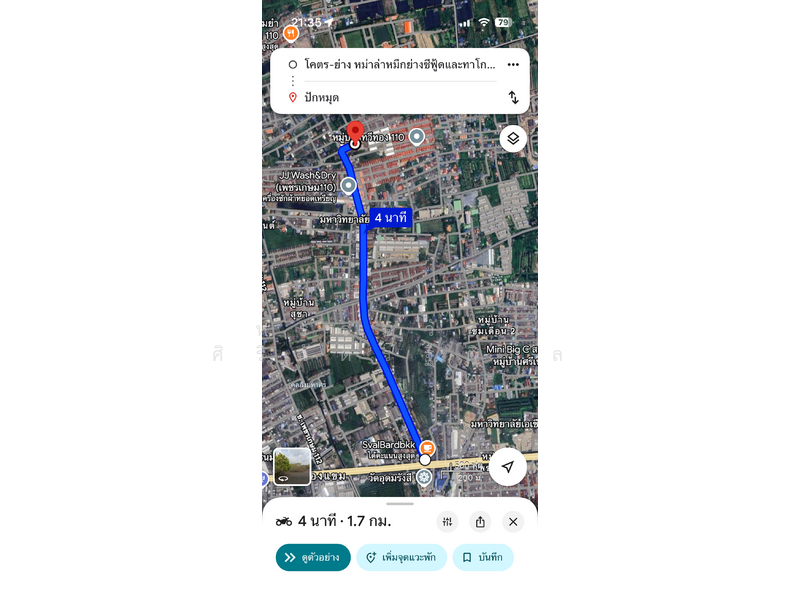Recenter map on my location
The height and width of the screenshot is (600, 800).
[508, 467]
